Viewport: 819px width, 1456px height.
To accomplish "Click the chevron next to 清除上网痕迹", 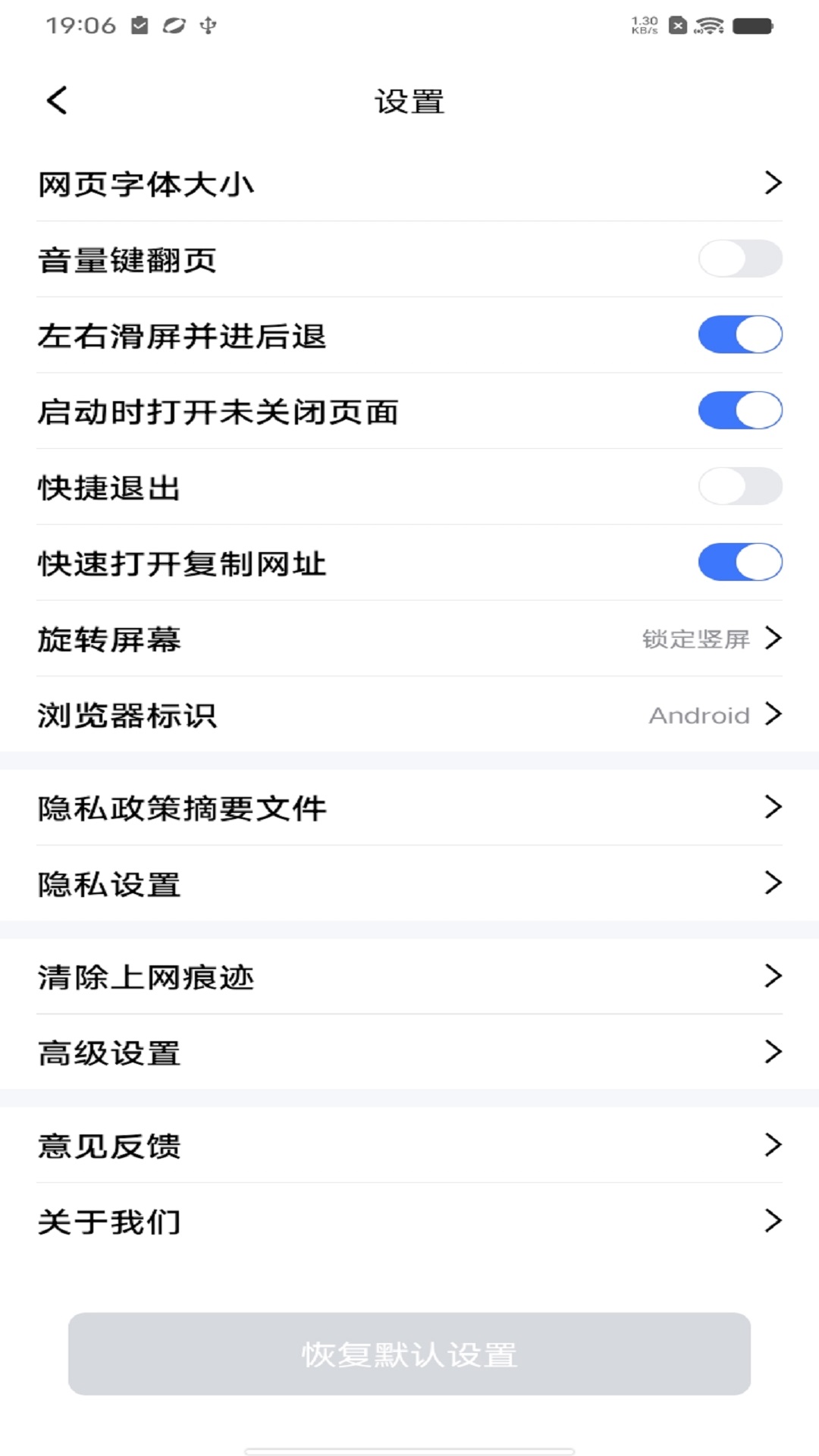I will (x=772, y=976).
